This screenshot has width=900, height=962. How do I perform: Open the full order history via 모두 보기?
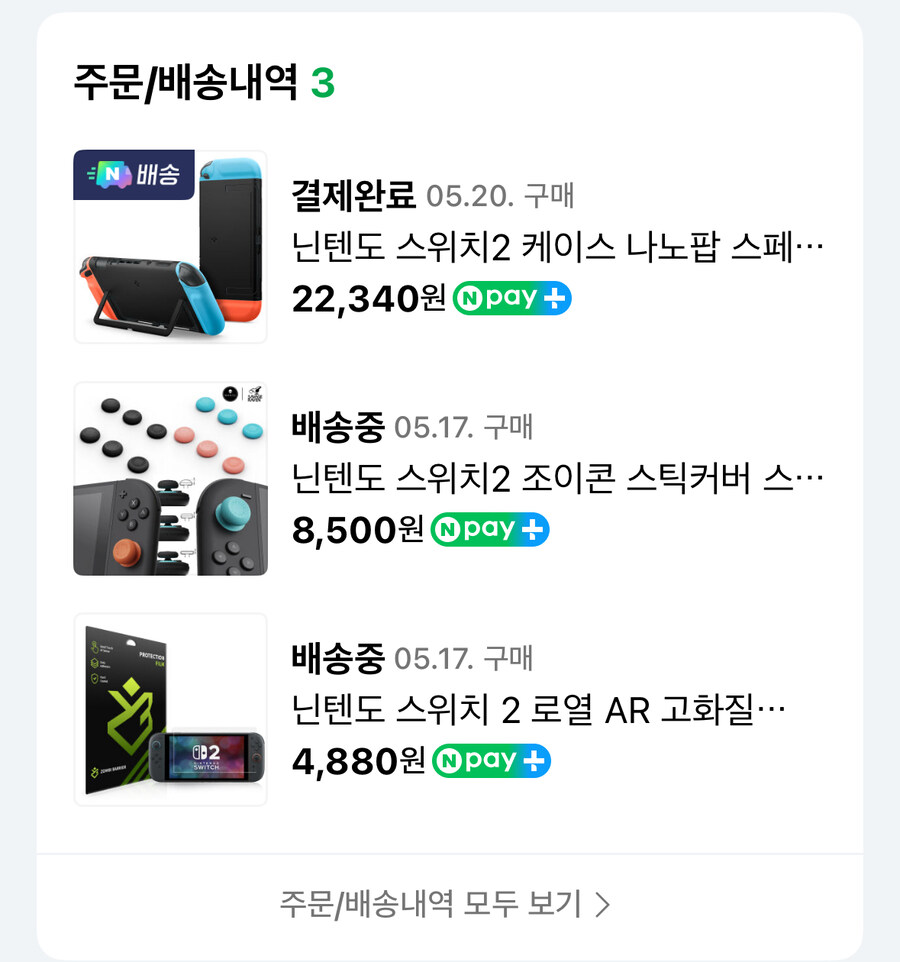point(430,903)
